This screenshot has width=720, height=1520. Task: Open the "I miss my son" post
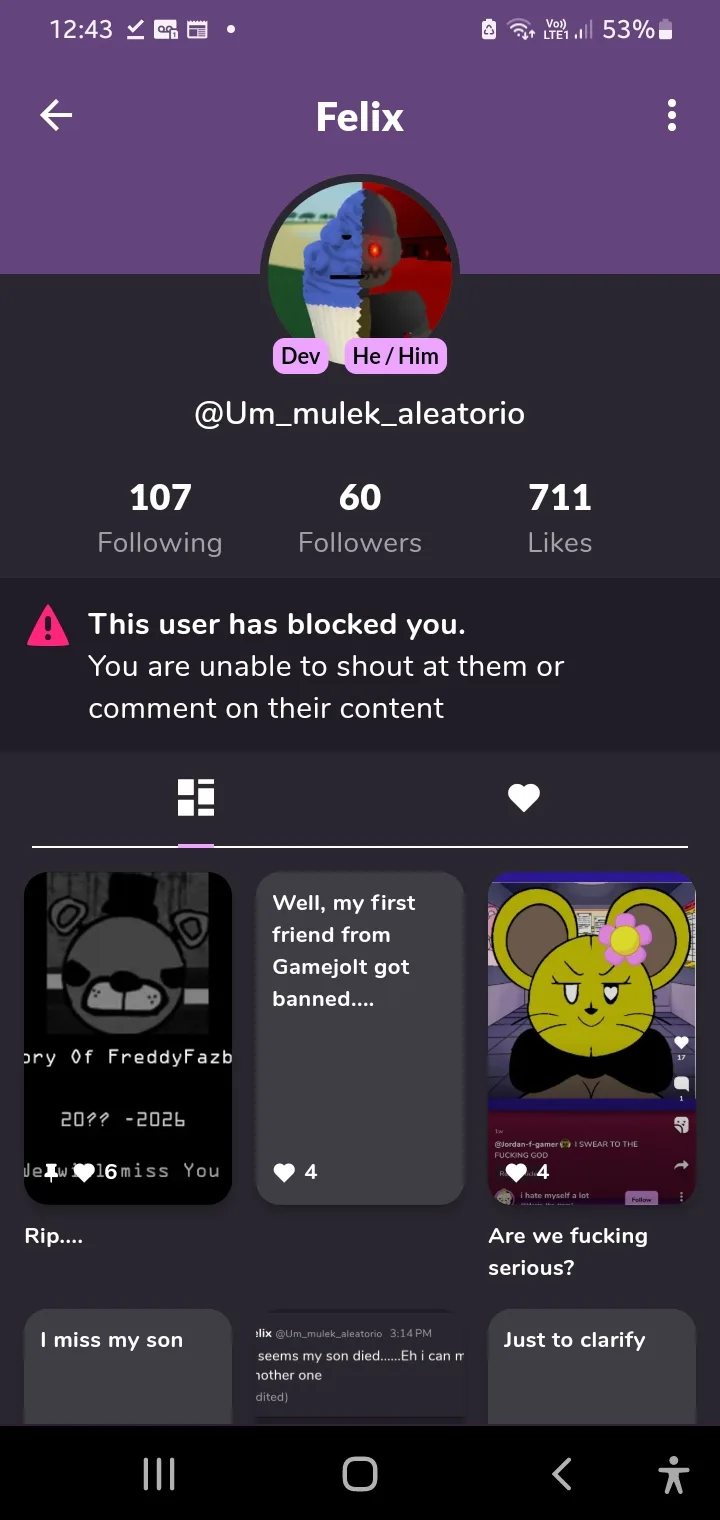(x=128, y=1365)
